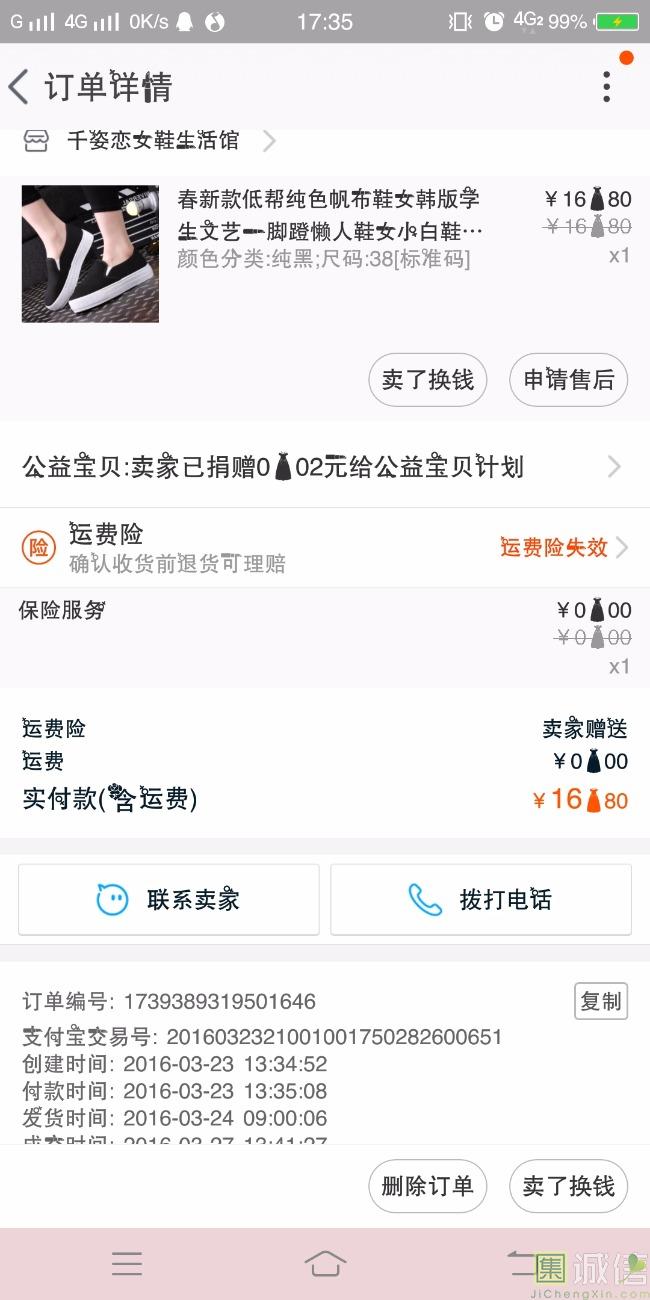
Task: Tap the system menu button
Action: coord(127,1264)
